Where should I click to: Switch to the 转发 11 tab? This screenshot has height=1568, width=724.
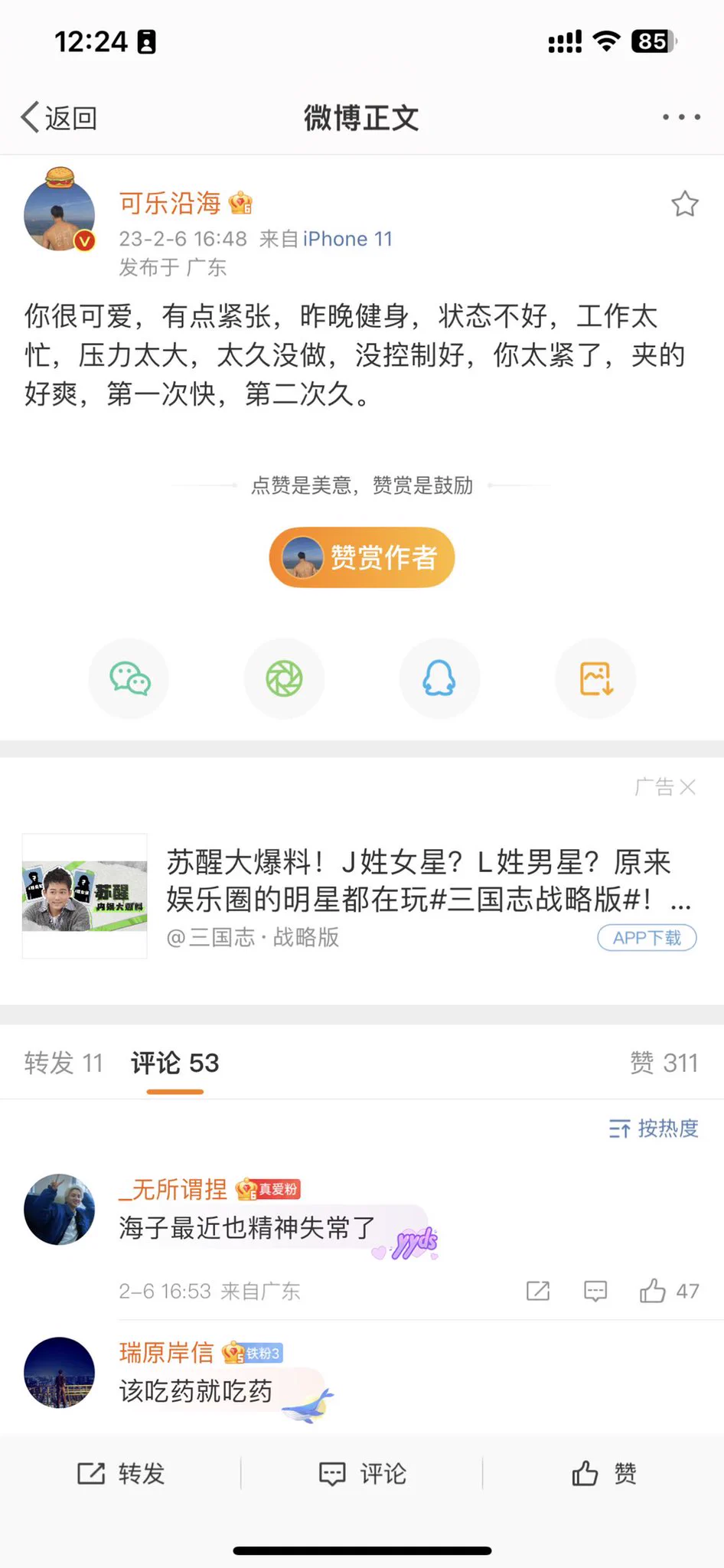[63, 1063]
